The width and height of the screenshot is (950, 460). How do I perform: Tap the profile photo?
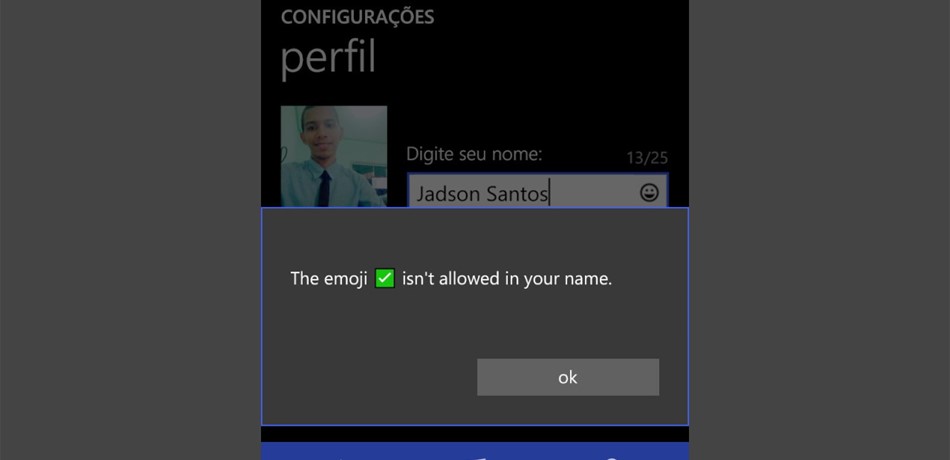[x=334, y=156]
